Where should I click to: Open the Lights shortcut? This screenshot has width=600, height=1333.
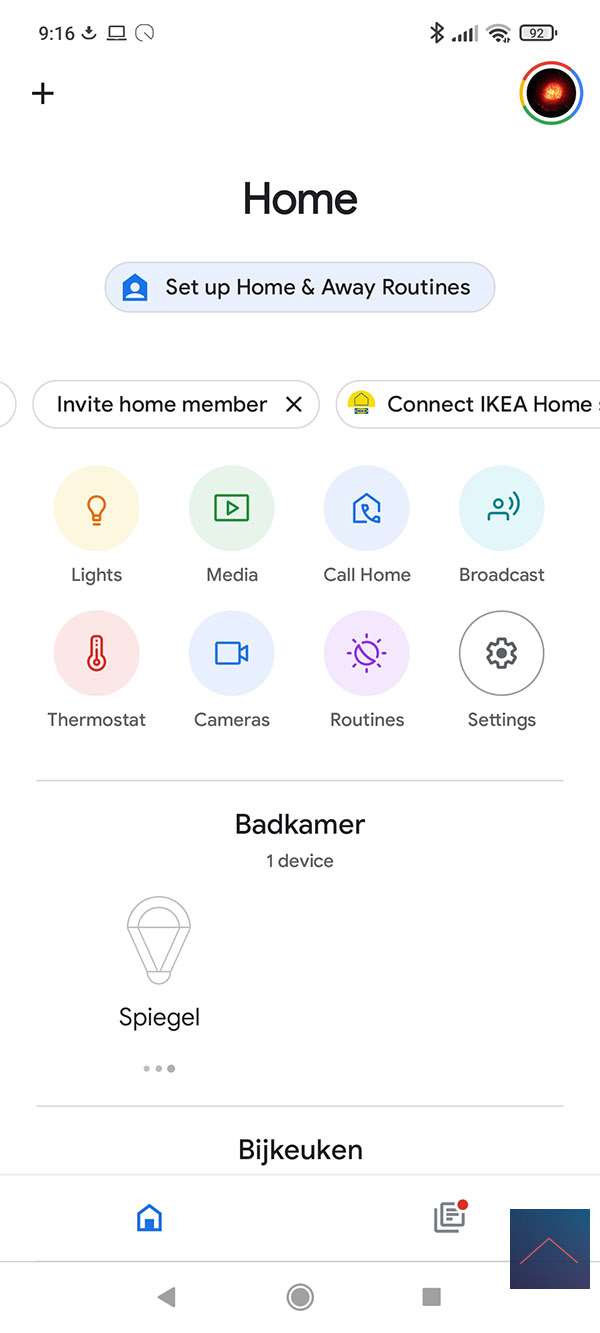point(96,509)
